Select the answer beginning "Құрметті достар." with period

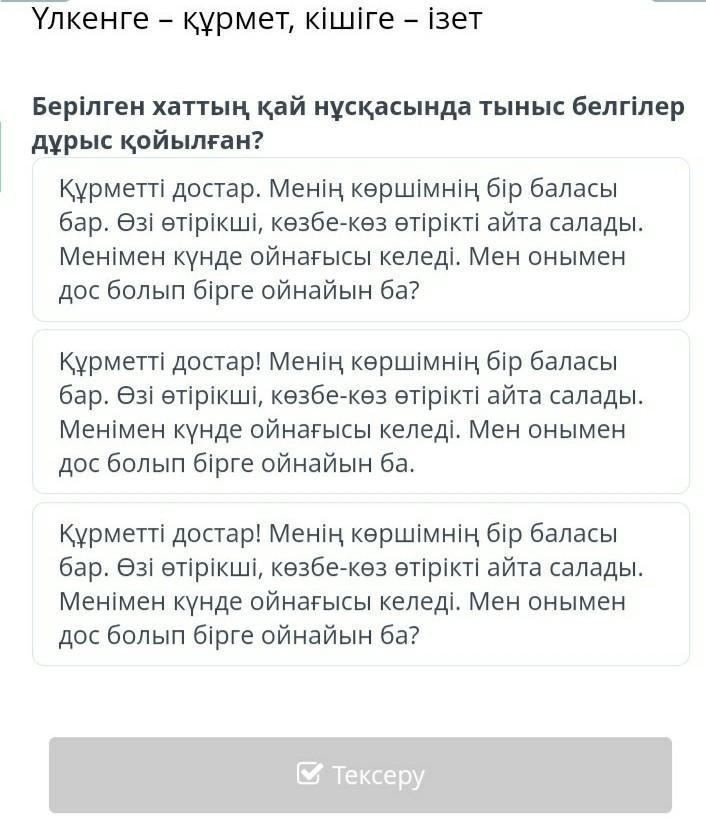(x=361, y=239)
